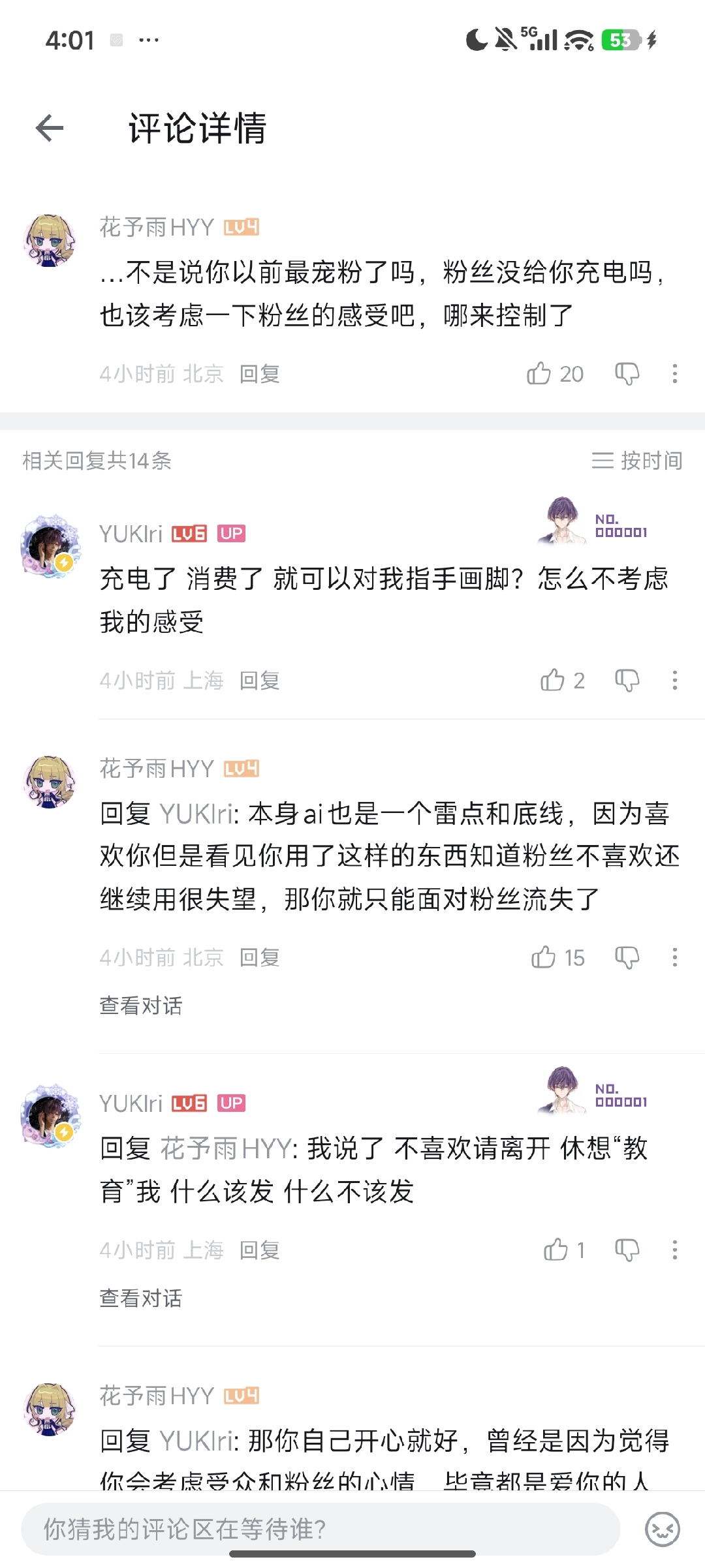Open 查看对话 under YUKIri's 不喜欢请离开 reply
The width and height of the screenshot is (705, 1568).
point(141,1298)
